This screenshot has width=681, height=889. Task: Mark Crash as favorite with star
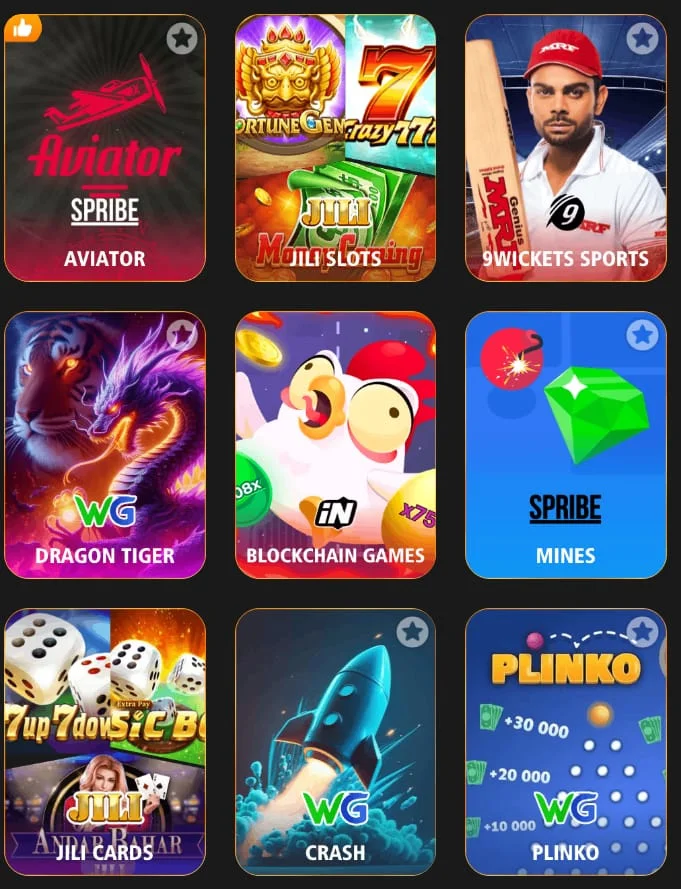click(411, 632)
